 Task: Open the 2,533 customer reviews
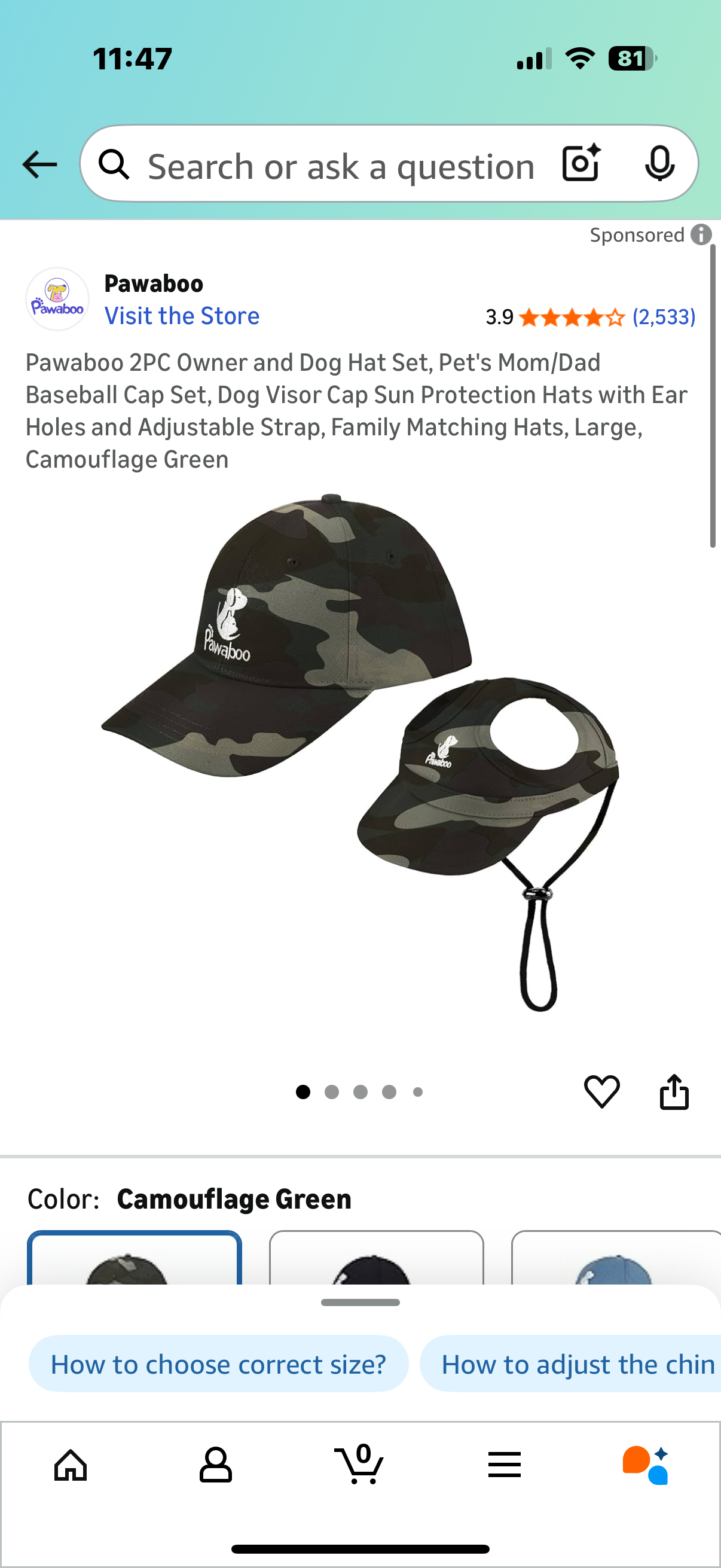(663, 316)
